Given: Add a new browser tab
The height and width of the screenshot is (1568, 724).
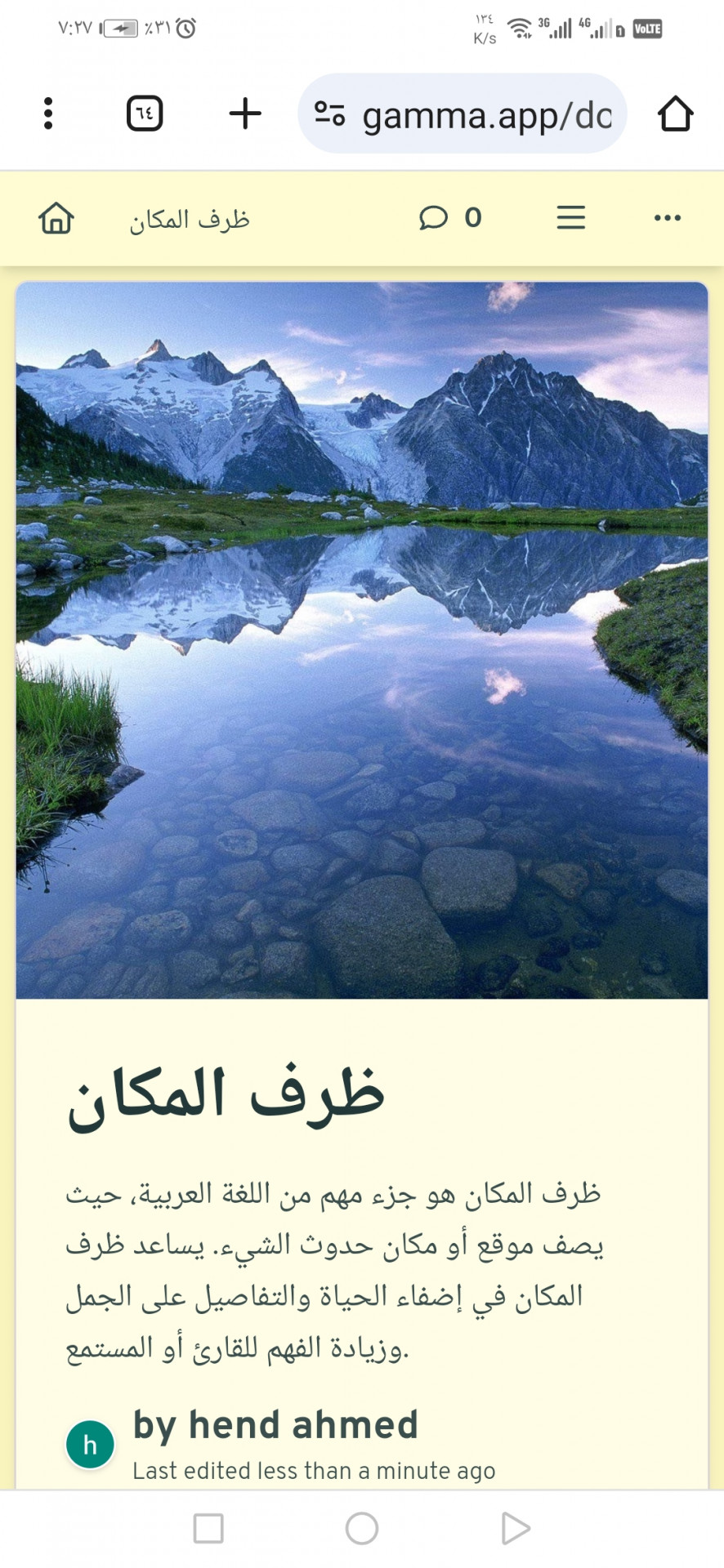Looking at the screenshot, I should point(245,114).
